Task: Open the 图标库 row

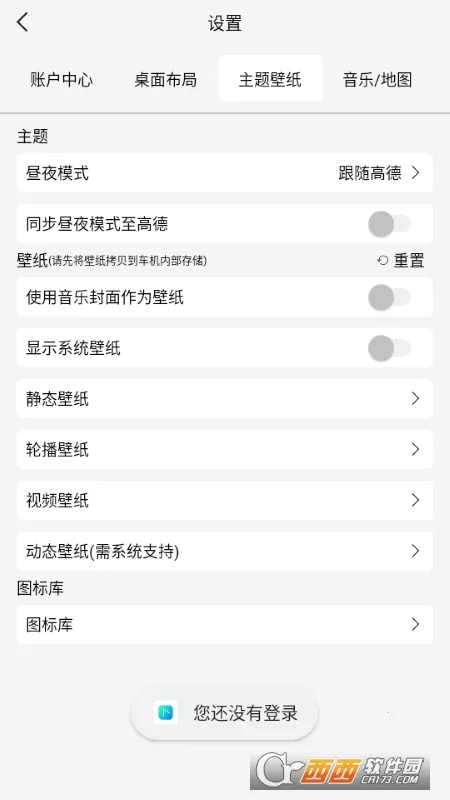Action: tap(225, 624)
